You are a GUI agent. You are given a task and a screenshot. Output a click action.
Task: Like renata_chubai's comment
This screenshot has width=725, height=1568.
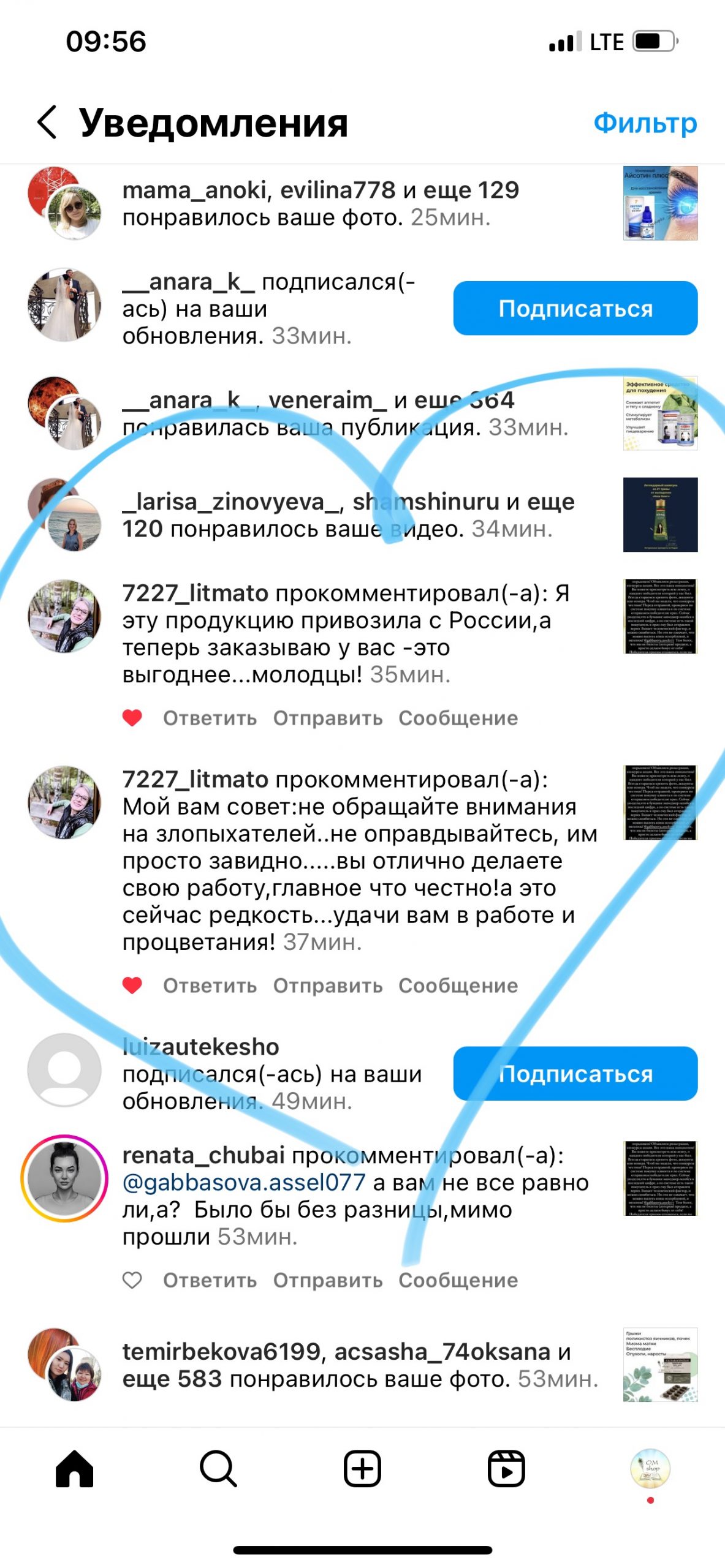pyautogui.click(x=132, y=1280)
